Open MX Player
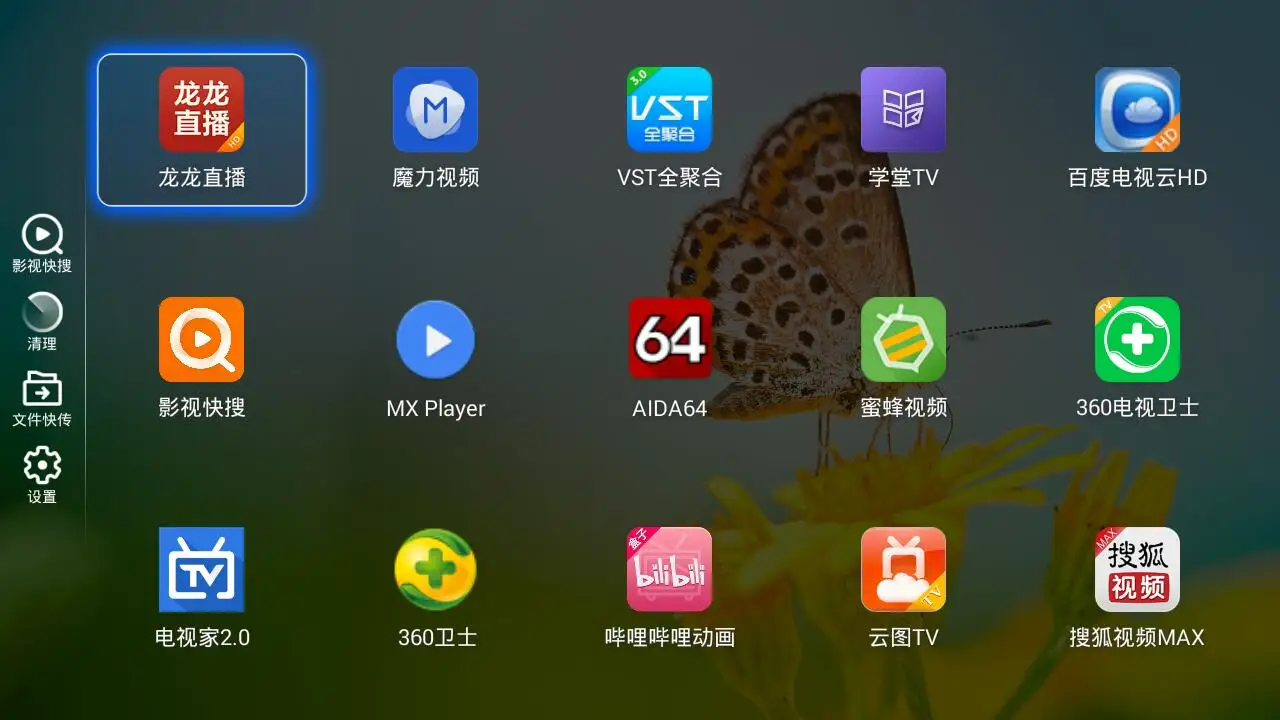Screen dimensions: 1280x720 tap(435, 340)
